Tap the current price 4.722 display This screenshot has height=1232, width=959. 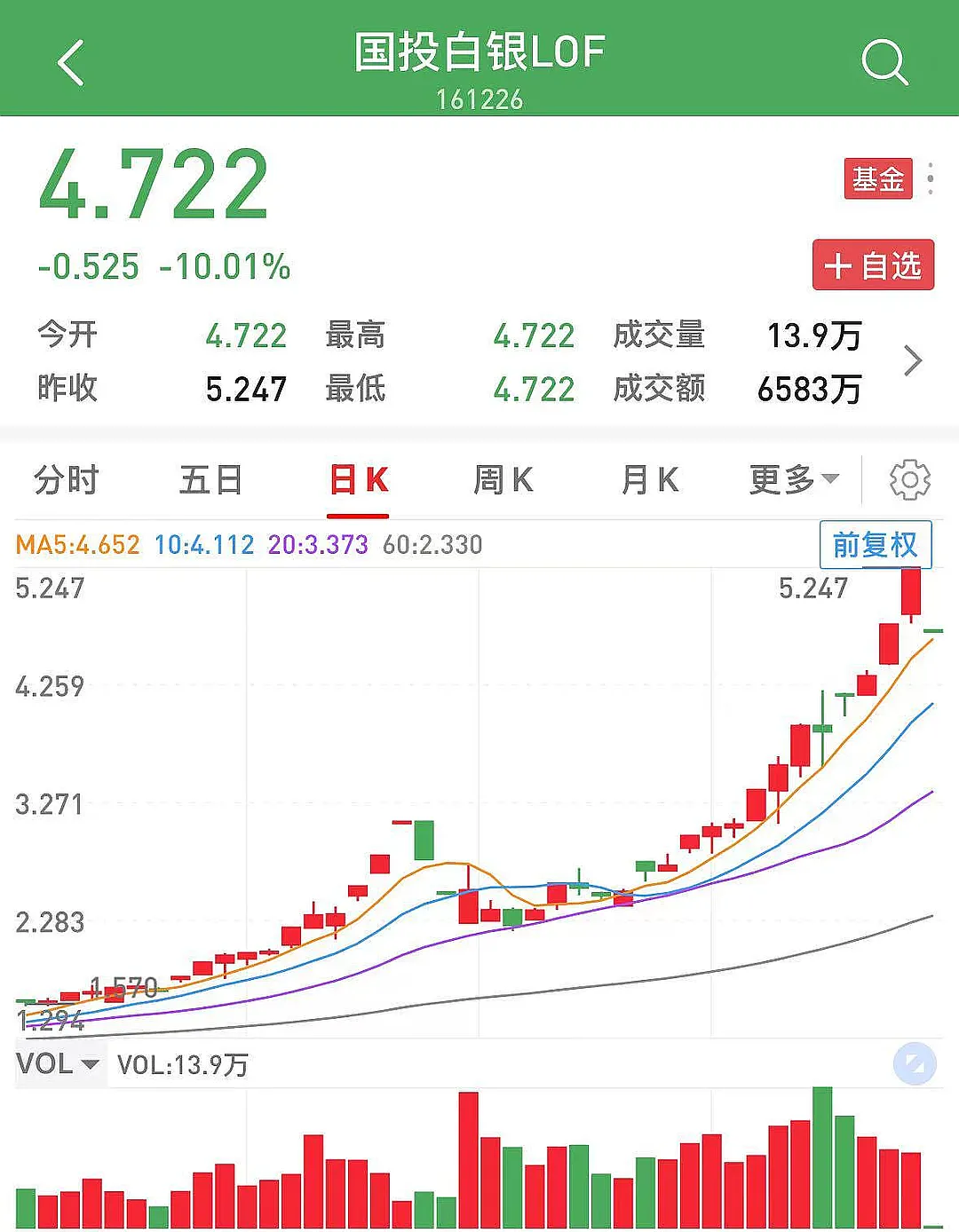(x=151, y=182)
